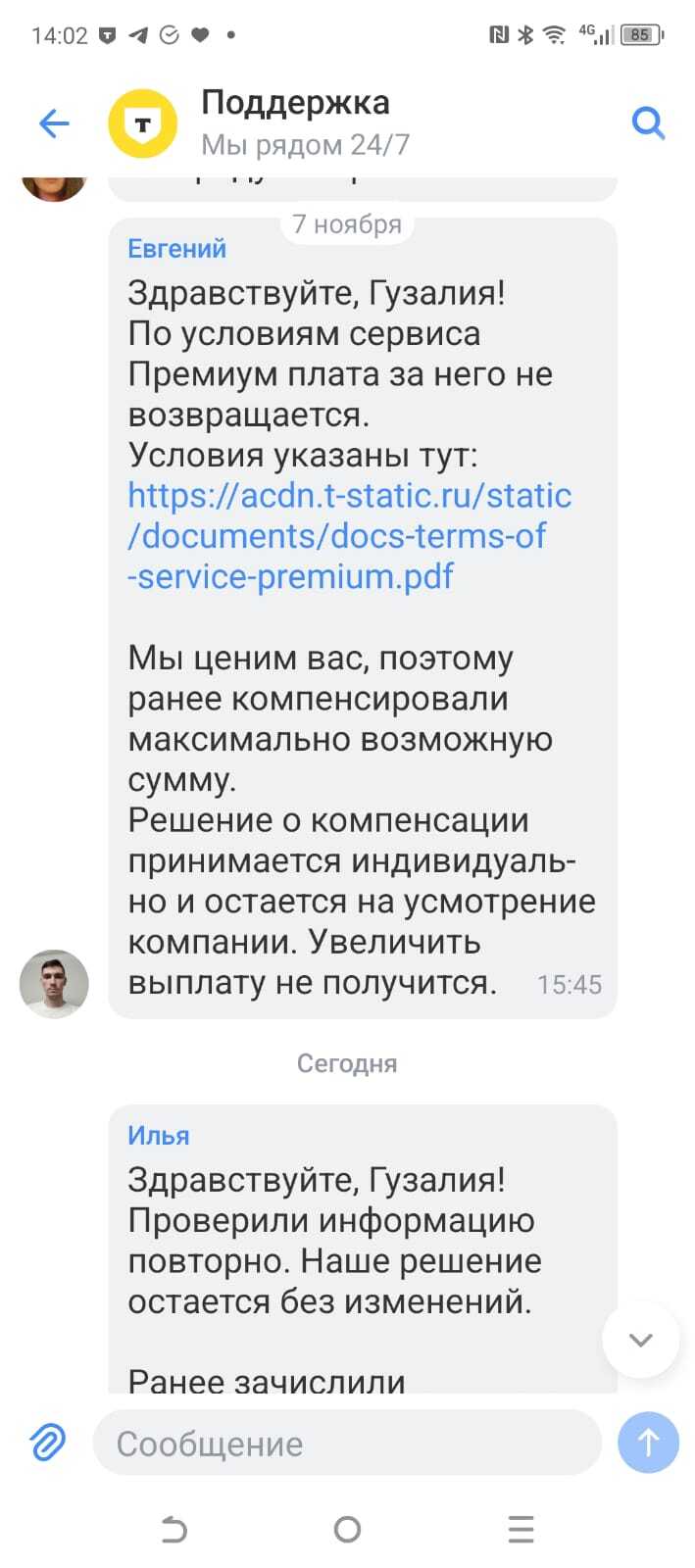Tap the system home button
Viewport: 695px width, 1568px height.
[x=347, y=1529]
